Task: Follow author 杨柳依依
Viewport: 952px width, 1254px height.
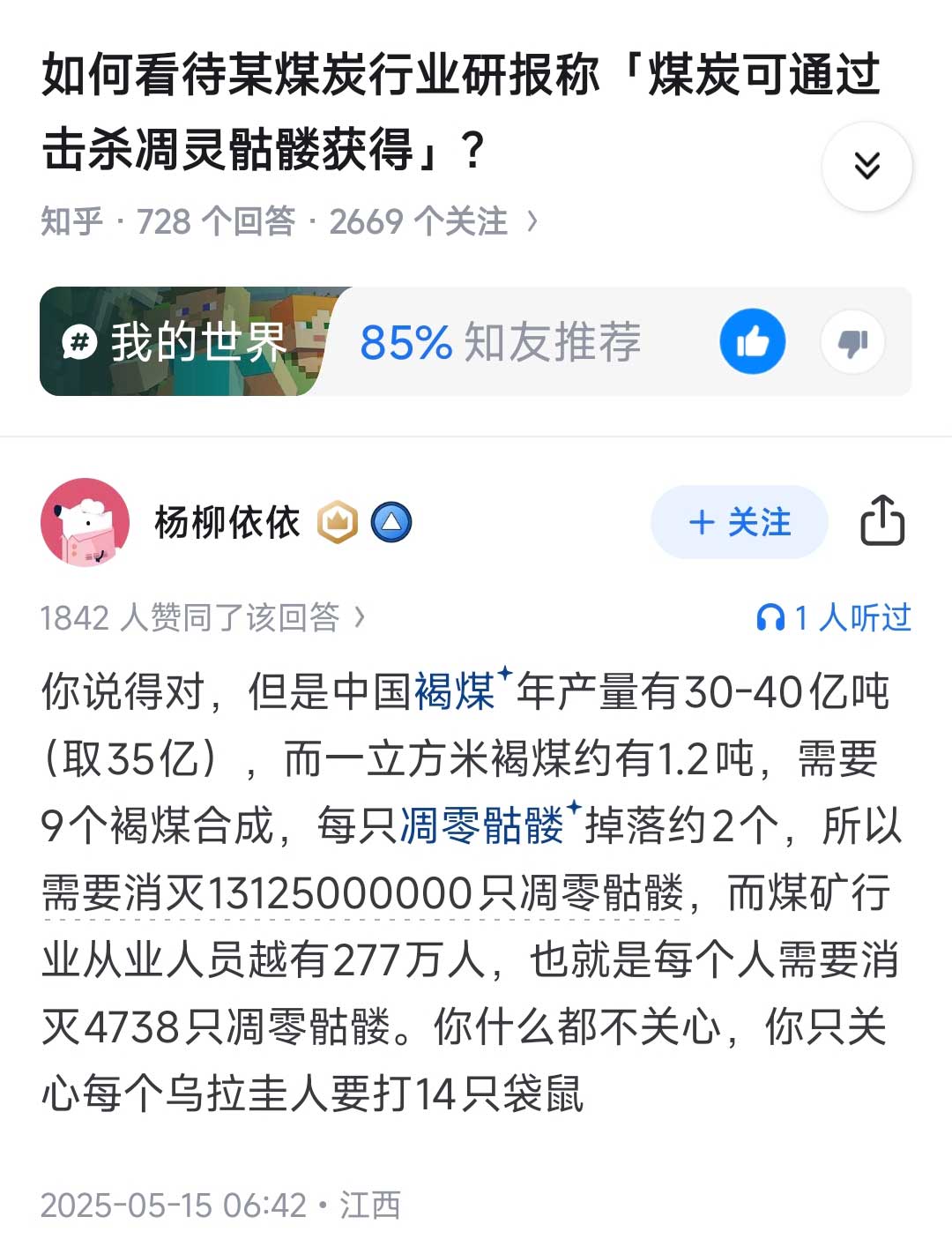Action: coord(739,522)
